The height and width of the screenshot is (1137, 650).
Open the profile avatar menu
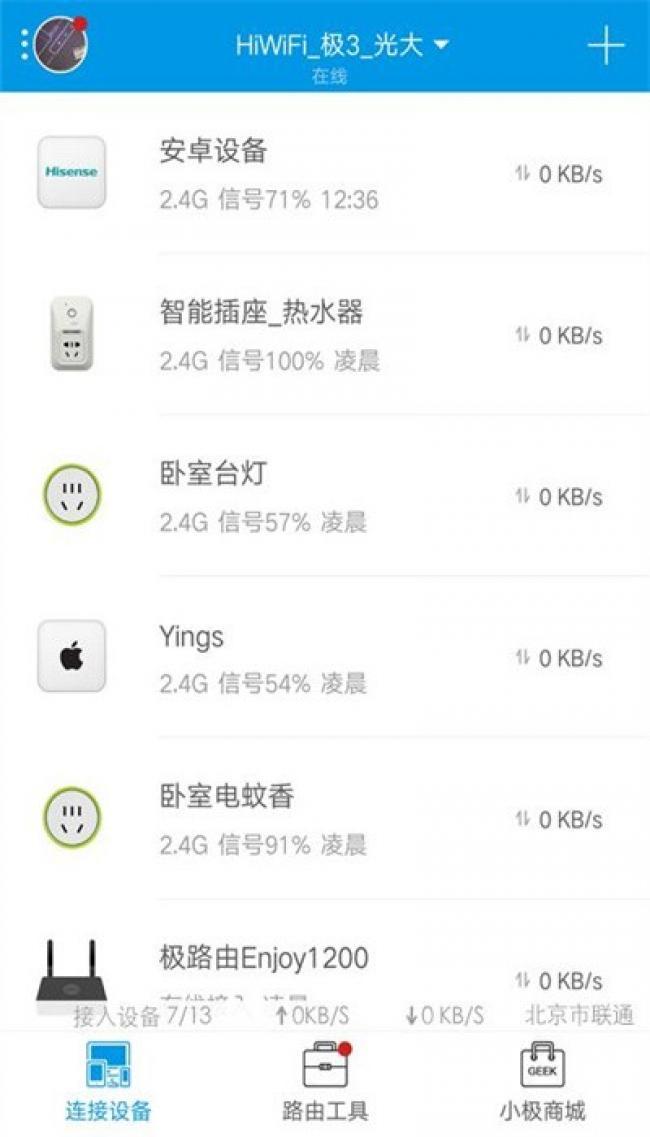(61, 44)
